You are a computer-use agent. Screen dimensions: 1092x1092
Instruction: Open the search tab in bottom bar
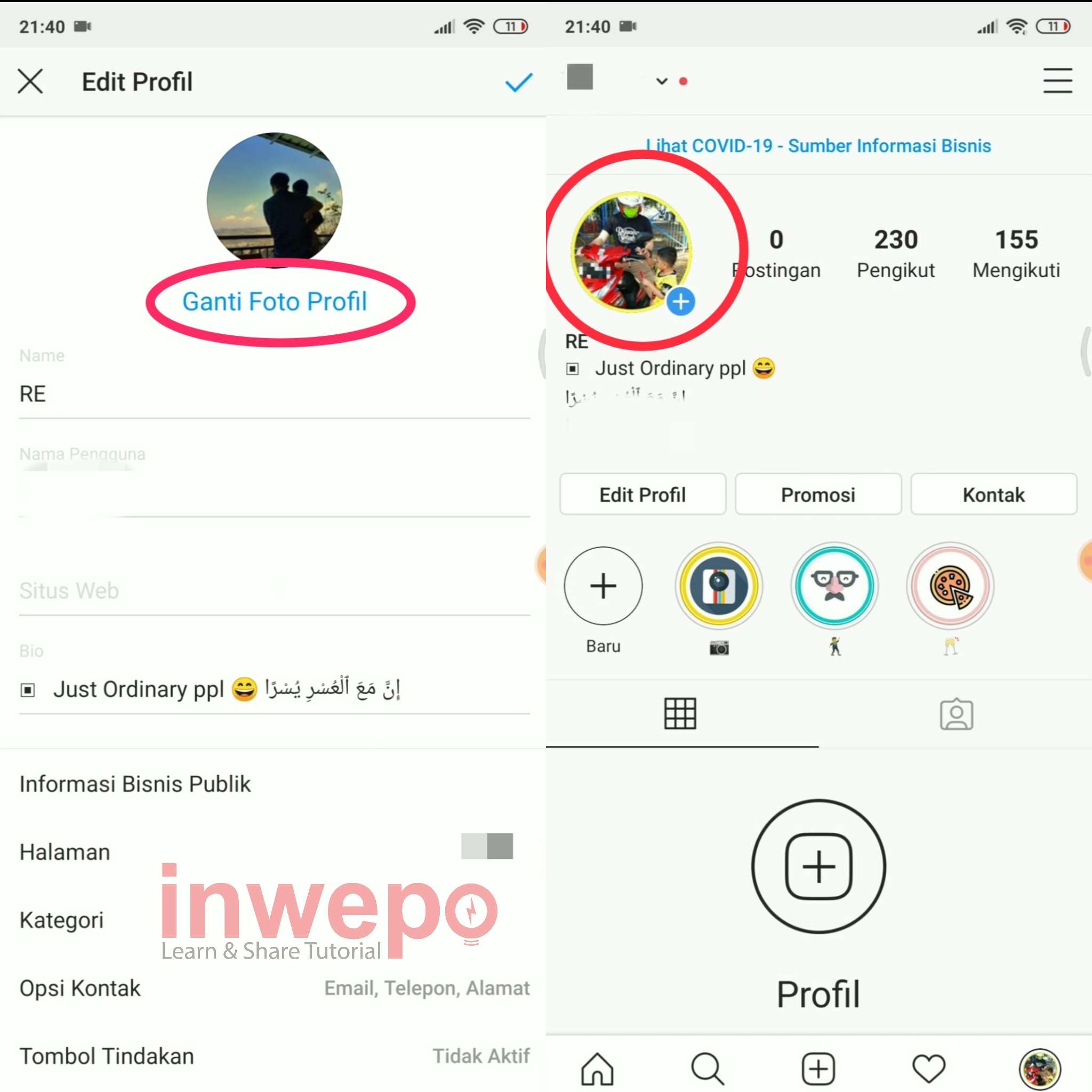coord(707,1068)
